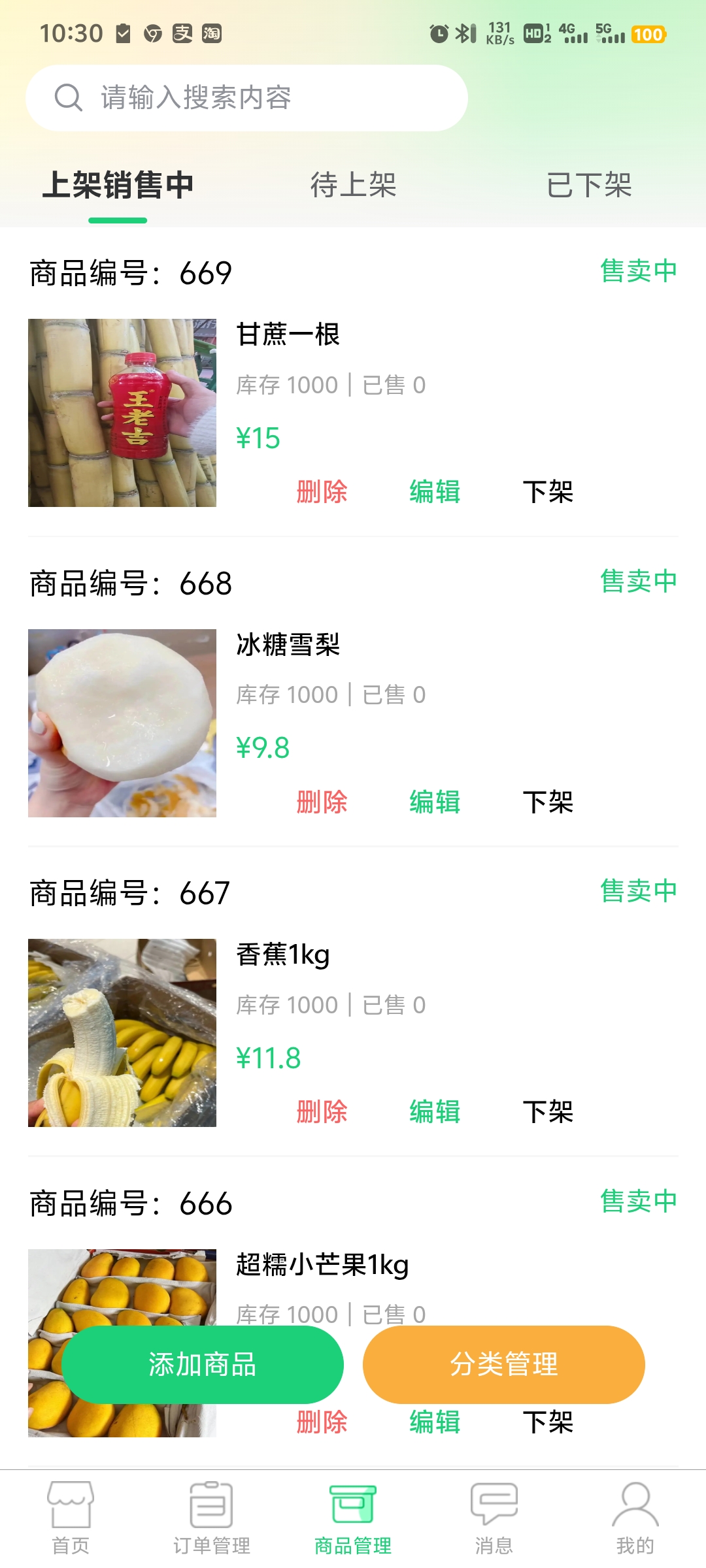706x1568 pixels.
Task: Open the 添加商品 button
Action: 203,1364
